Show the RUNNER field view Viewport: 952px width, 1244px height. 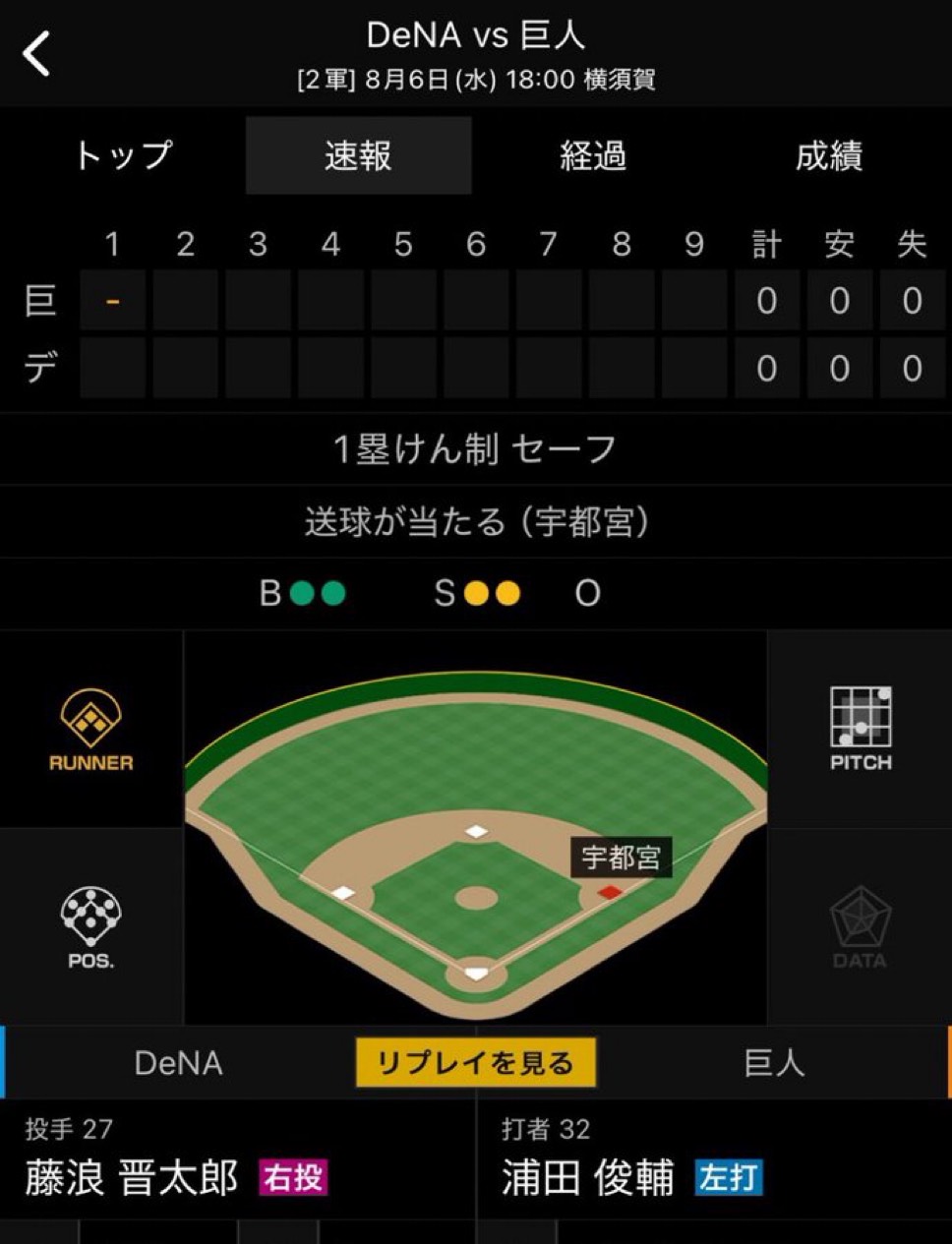(x=91, y=730)
